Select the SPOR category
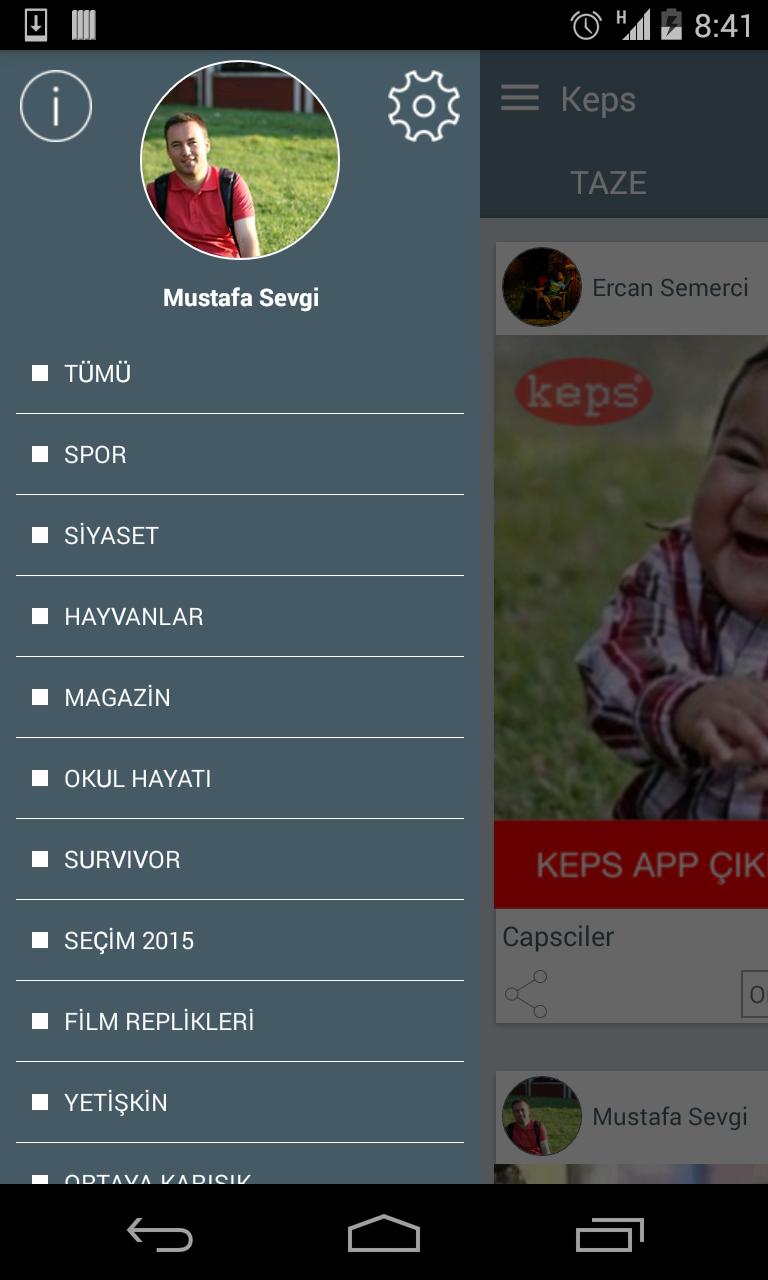The image size is (768, 1280). coord(240,454)
